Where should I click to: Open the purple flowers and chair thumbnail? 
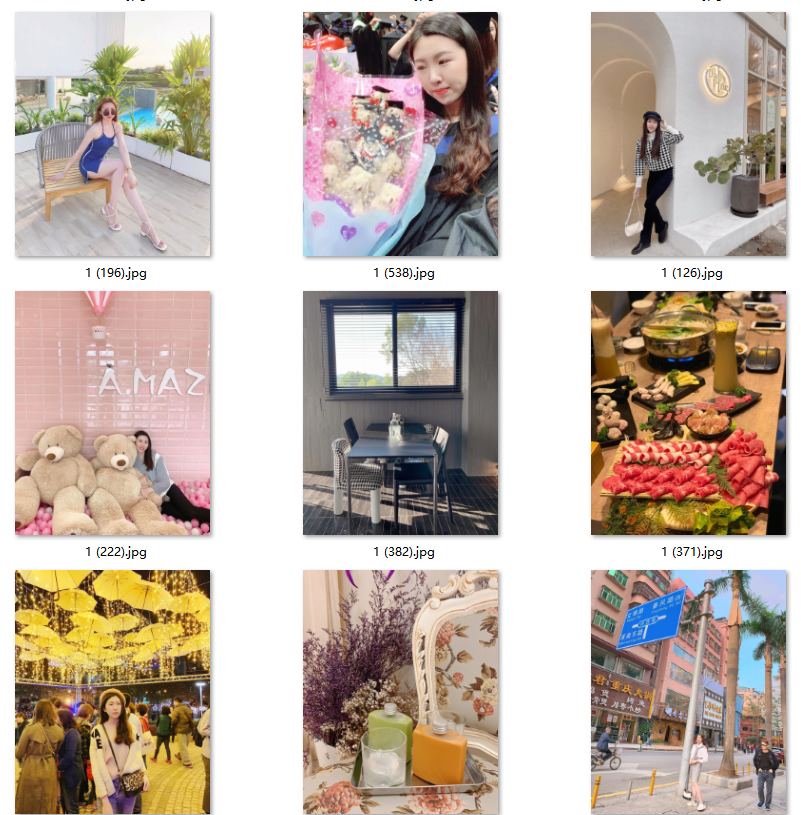pos(400,691)
